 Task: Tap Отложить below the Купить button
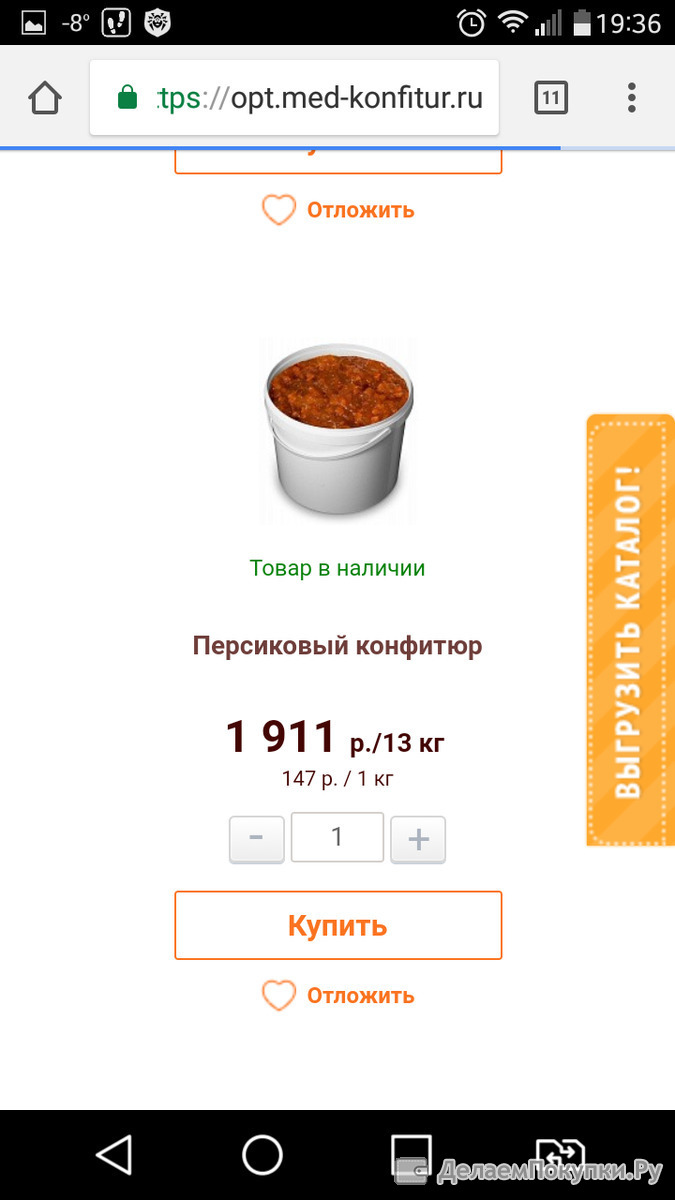pyautogui.click(x=338, y=995)
